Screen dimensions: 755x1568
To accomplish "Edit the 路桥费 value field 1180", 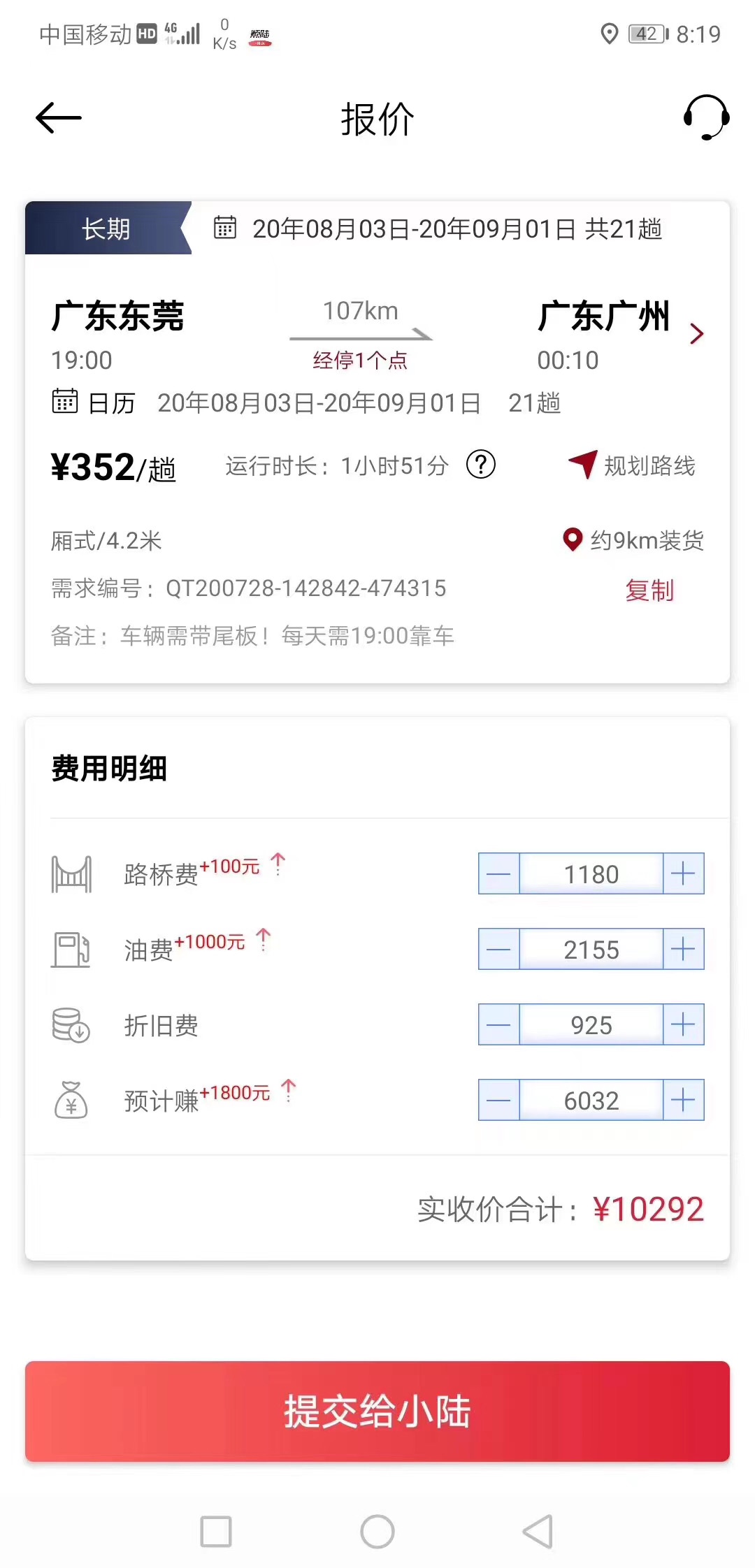I will click(591, 873).
